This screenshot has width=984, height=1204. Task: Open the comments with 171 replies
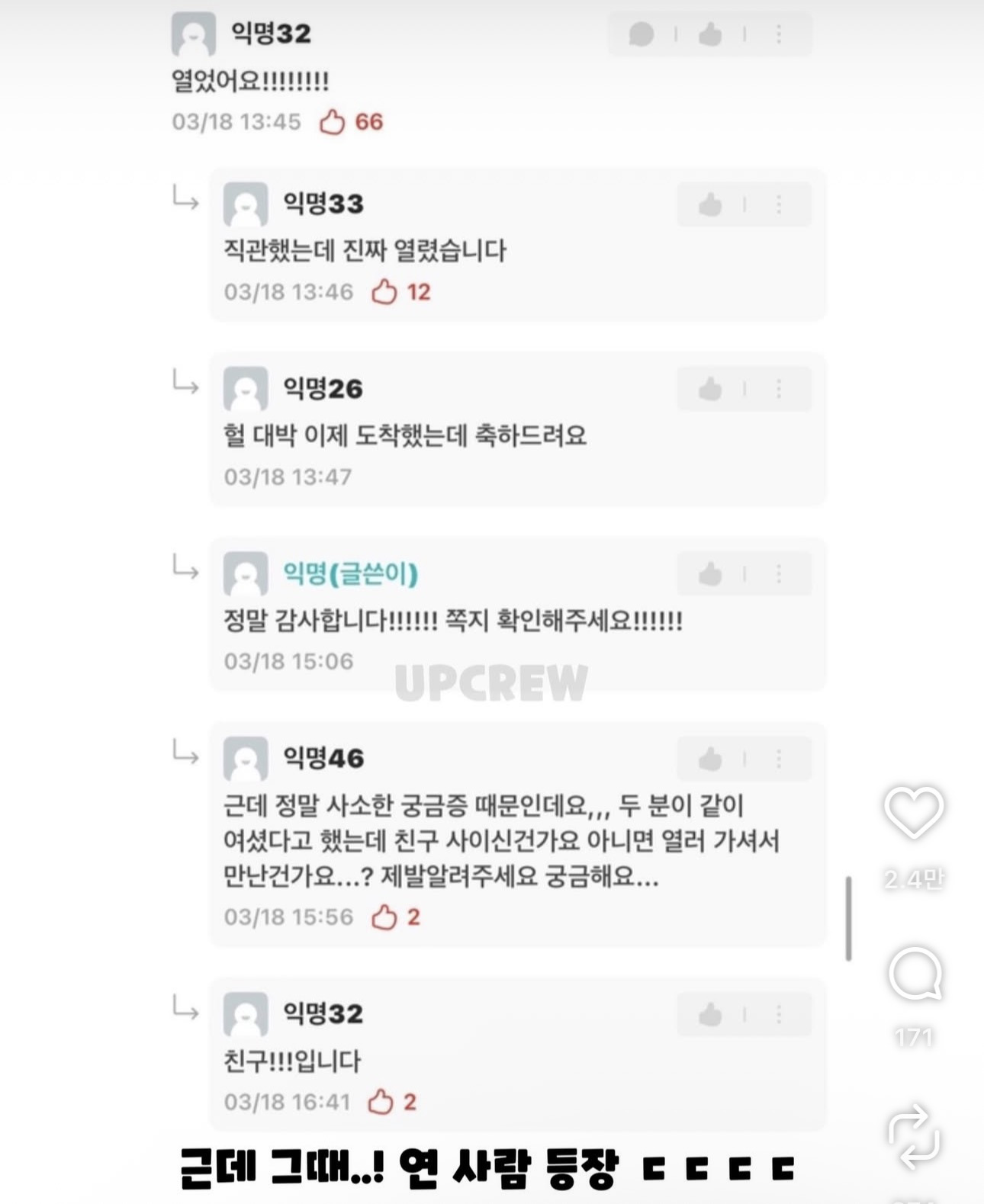coord(915,974)
